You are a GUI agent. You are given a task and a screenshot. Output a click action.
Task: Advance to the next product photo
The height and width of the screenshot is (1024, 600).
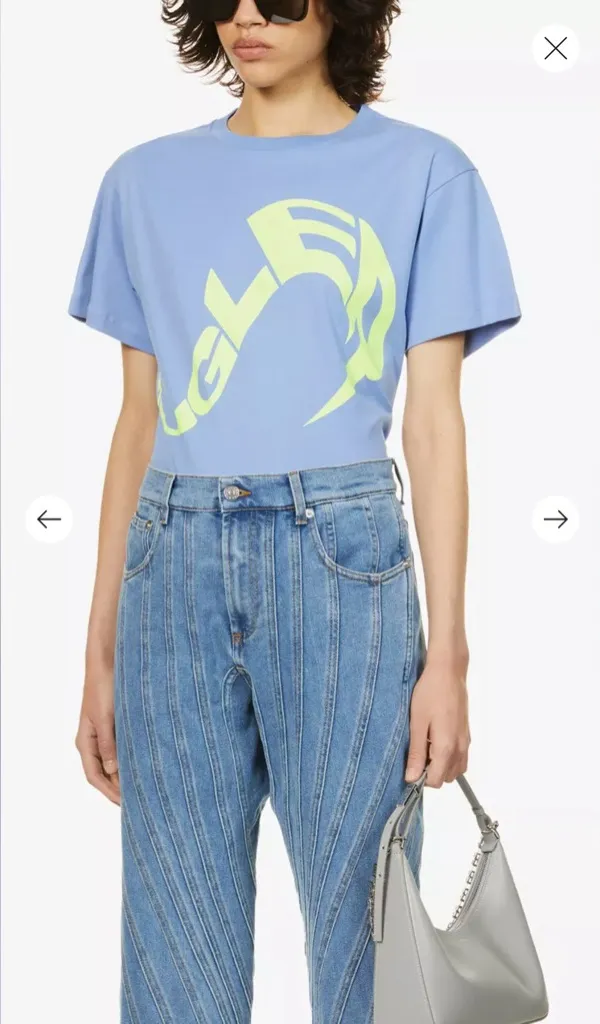point(555,519)
